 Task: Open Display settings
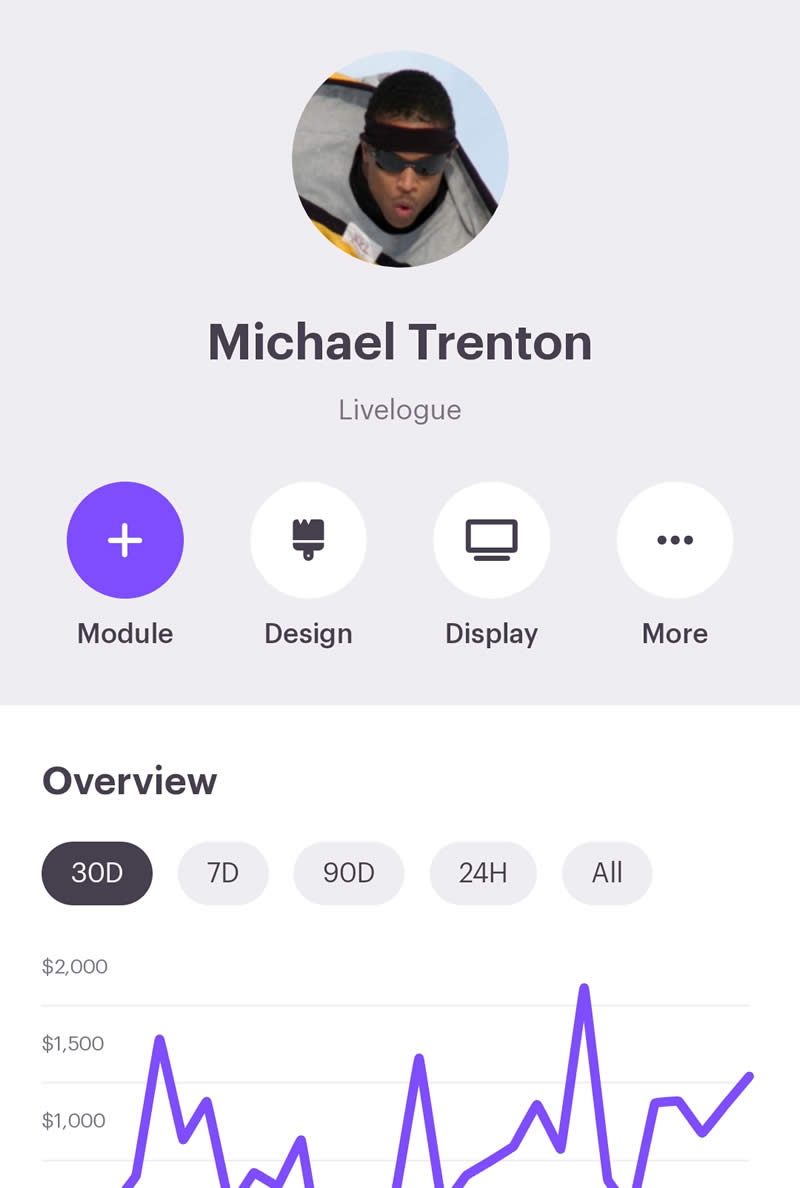click(491, 540)
